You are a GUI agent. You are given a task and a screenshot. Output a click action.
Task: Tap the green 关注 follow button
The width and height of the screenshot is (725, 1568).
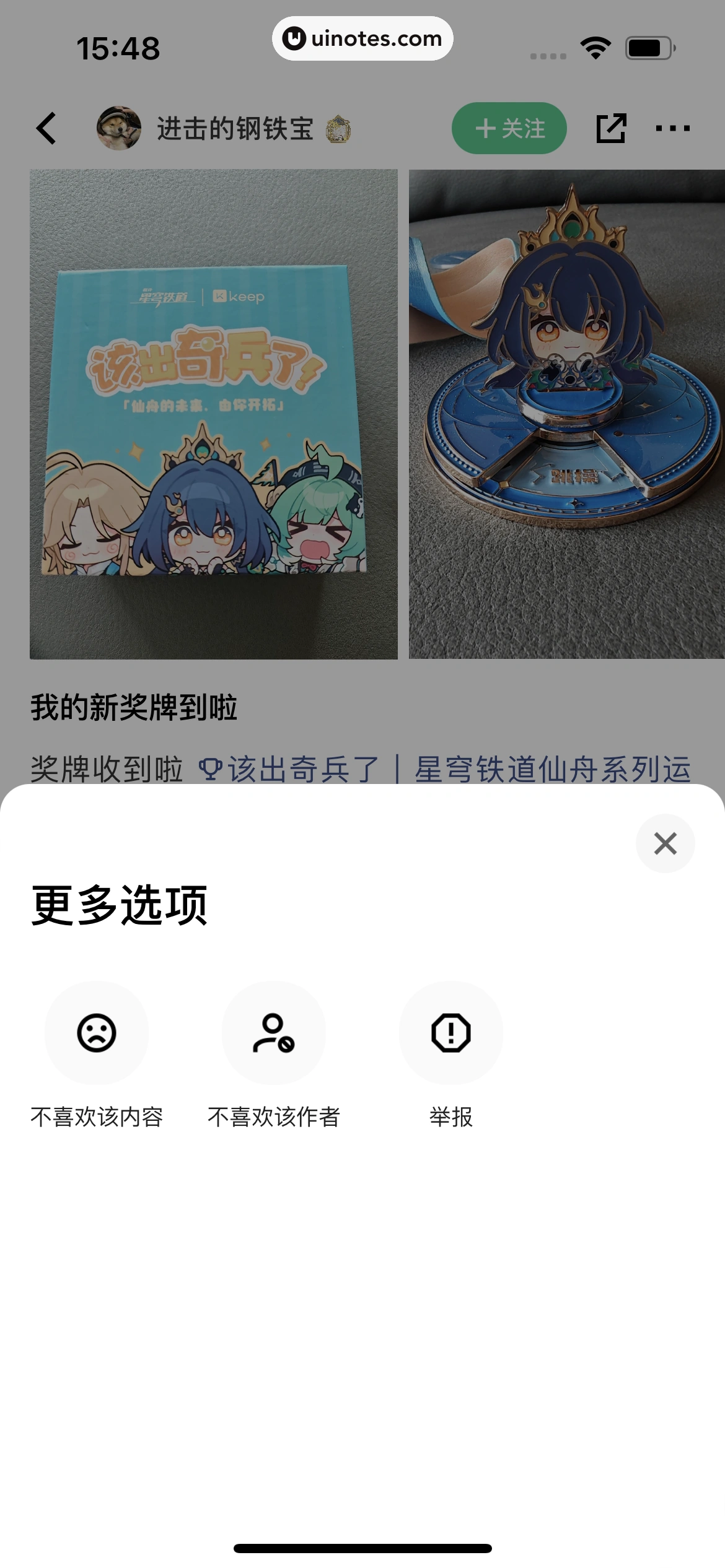pyautogui.click(x=508, y=128)
